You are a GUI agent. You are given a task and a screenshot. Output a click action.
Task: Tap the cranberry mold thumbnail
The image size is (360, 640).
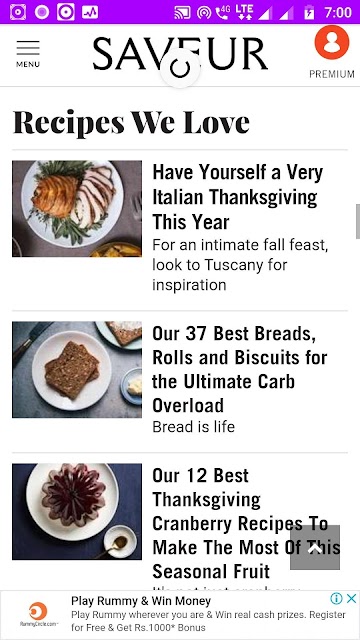coord(77,511)
